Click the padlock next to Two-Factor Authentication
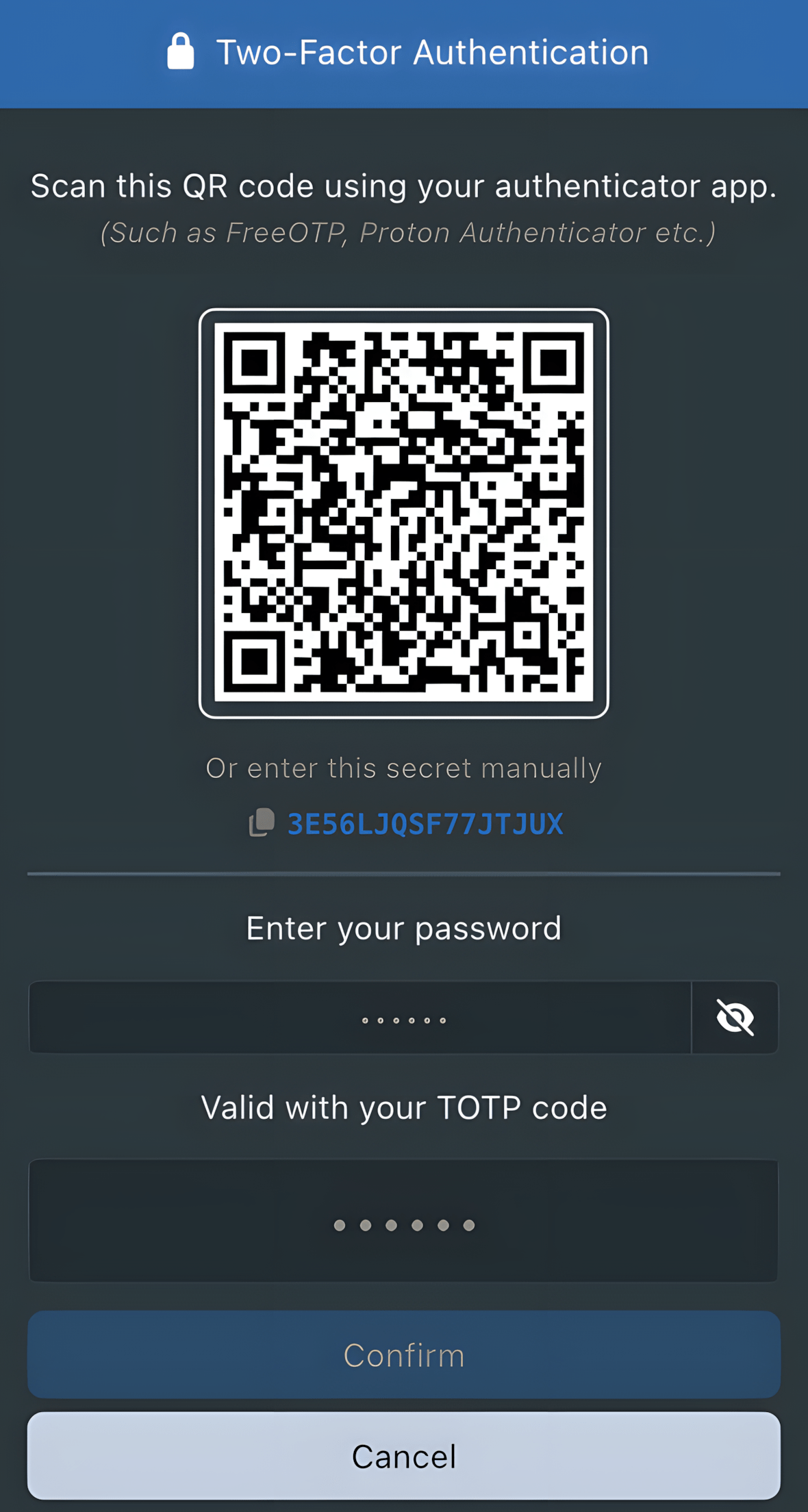 tap(181, 51)
